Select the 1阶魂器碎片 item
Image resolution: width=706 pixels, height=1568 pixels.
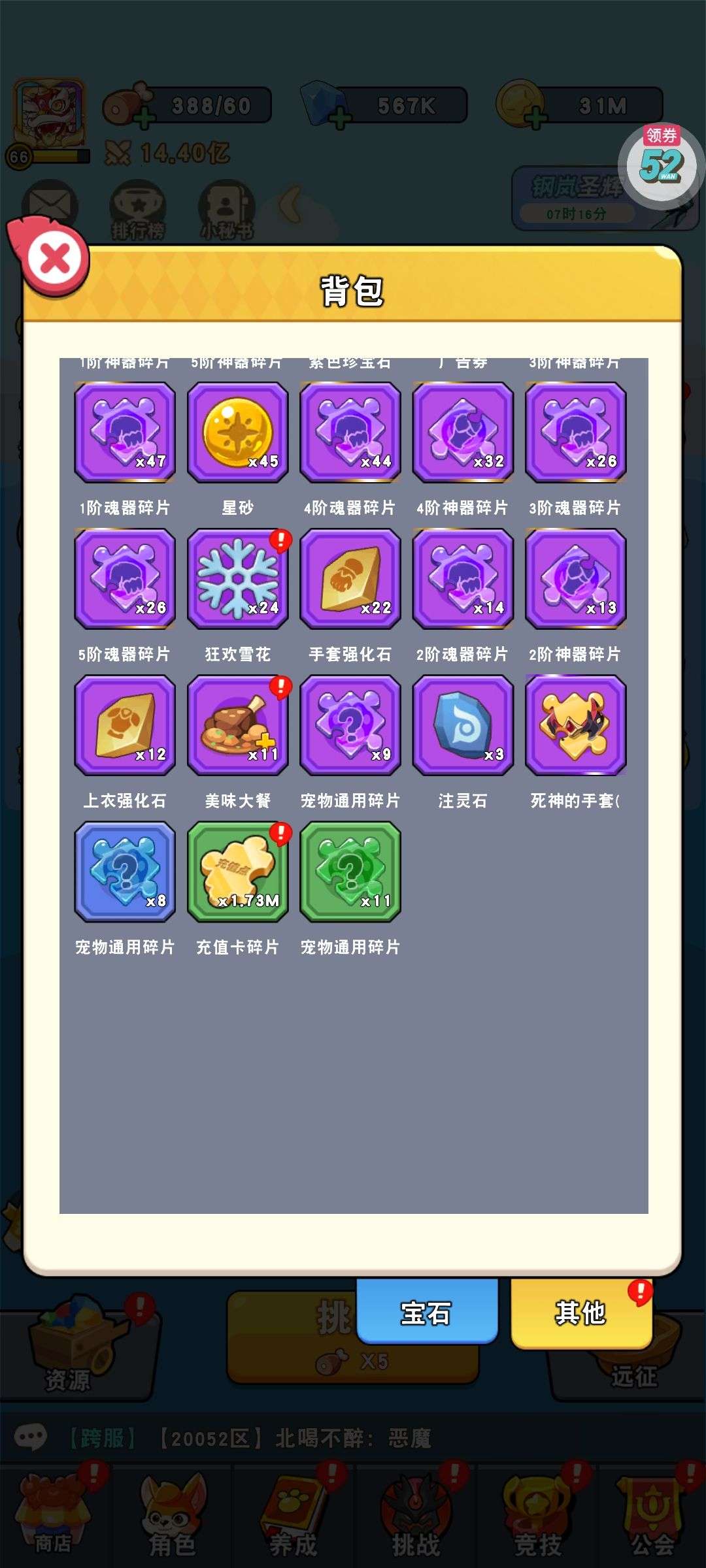(125, 433)
